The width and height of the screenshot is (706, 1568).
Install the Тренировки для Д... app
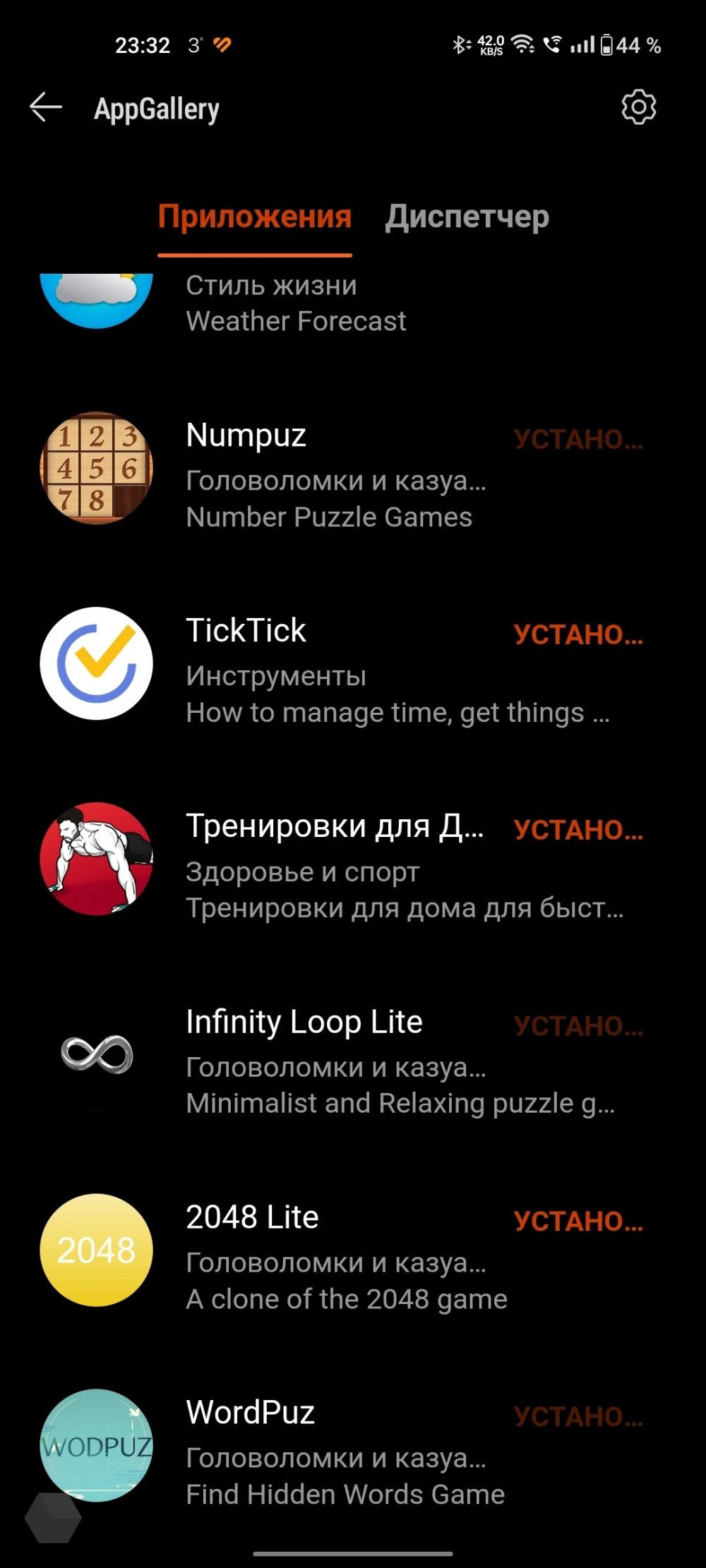pyautogui.click(x=578, y=831)
